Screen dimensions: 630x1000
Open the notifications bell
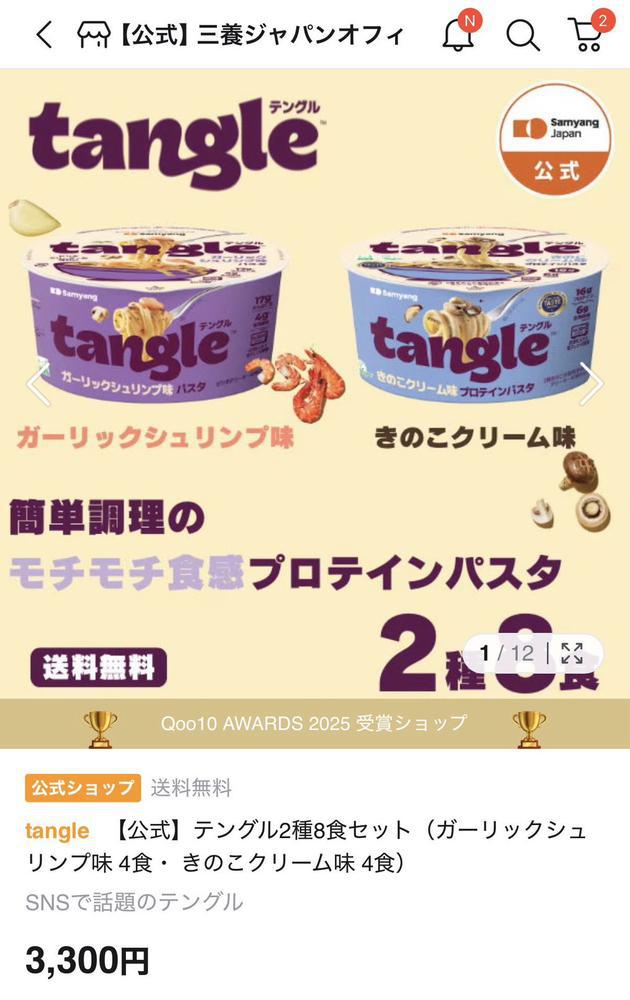tap(458, 35)
